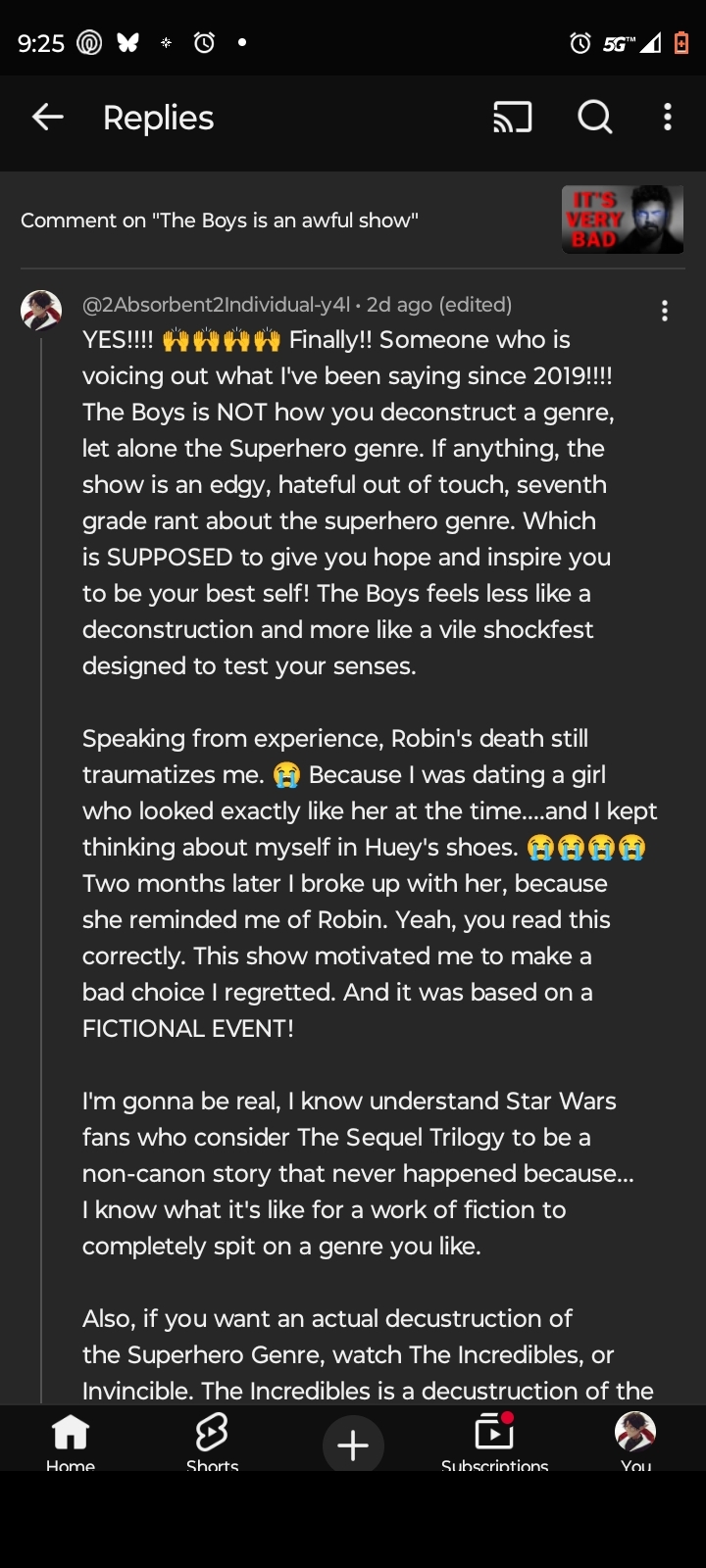This screenshot has width=706, height=1568.
Task: Open "The Boys is an awful show" video thumbnail
Action: coord(622,220)
